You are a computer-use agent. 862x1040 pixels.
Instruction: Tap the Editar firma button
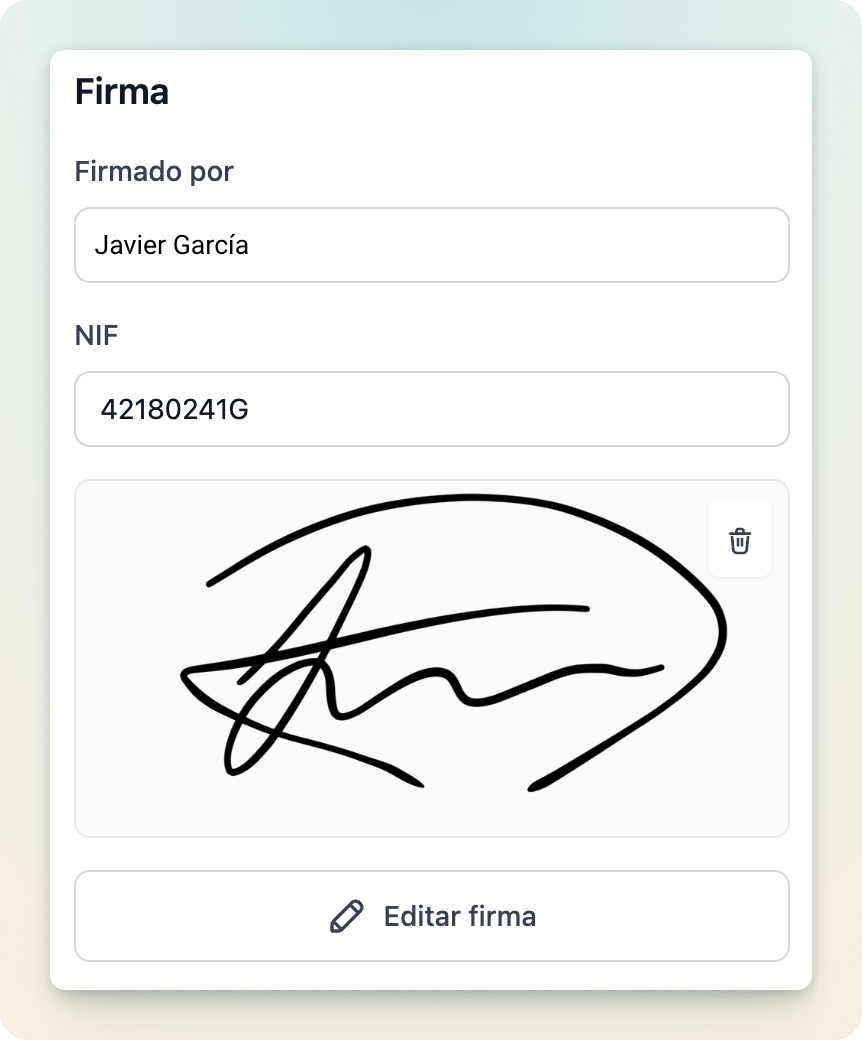pyautogui.click(x=432, y=916)
